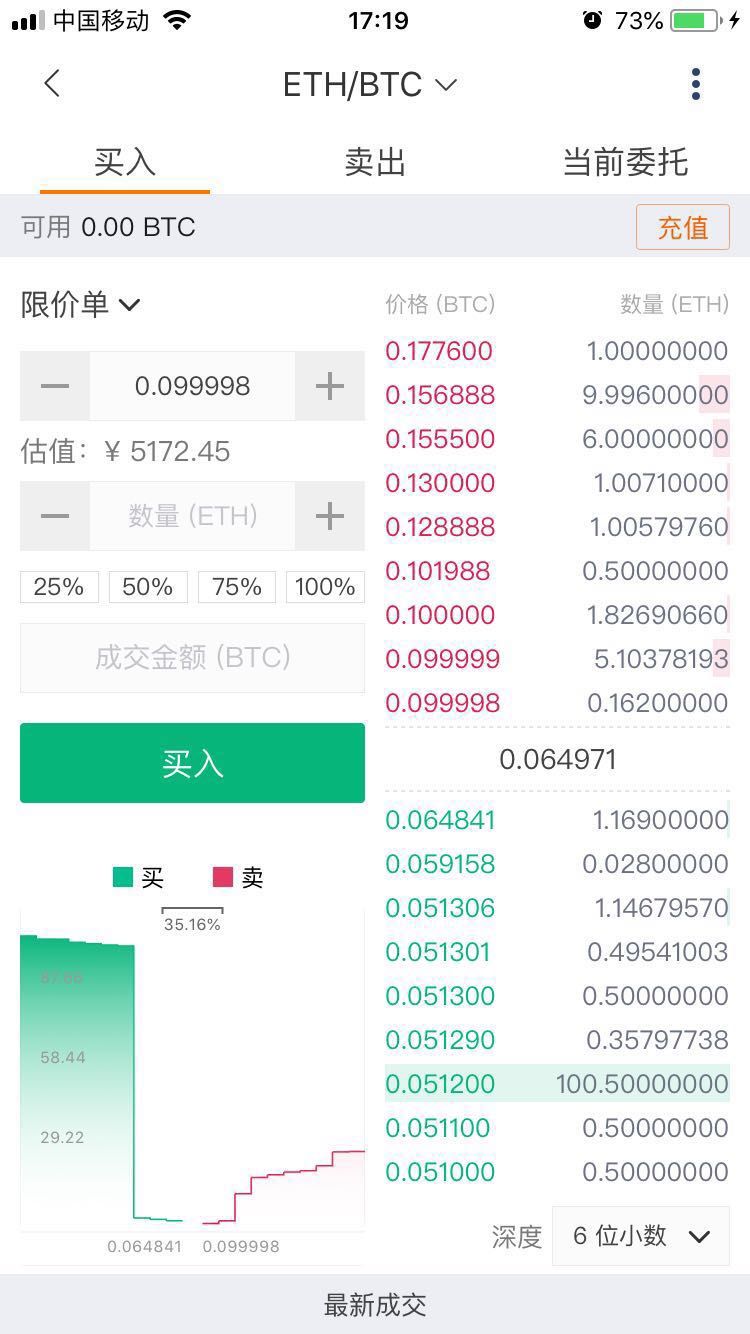
Task: Click the back arrow icon
Action: pyautogui.click(x=52, y=84)
